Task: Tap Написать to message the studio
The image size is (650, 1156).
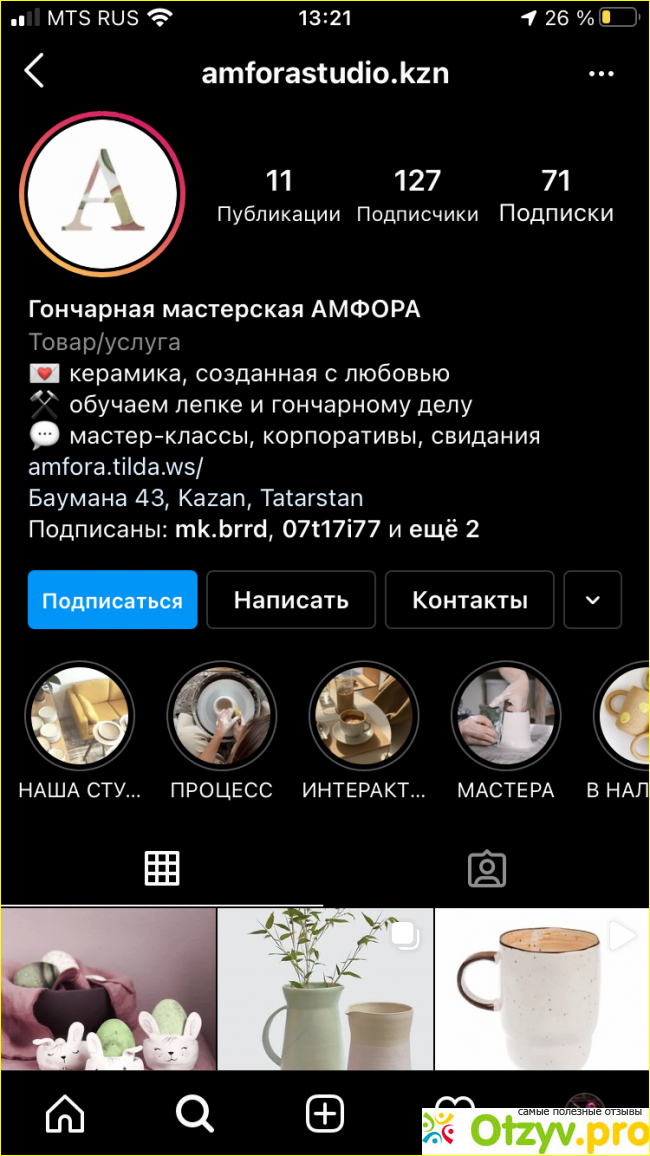Action: pos(291,600)
